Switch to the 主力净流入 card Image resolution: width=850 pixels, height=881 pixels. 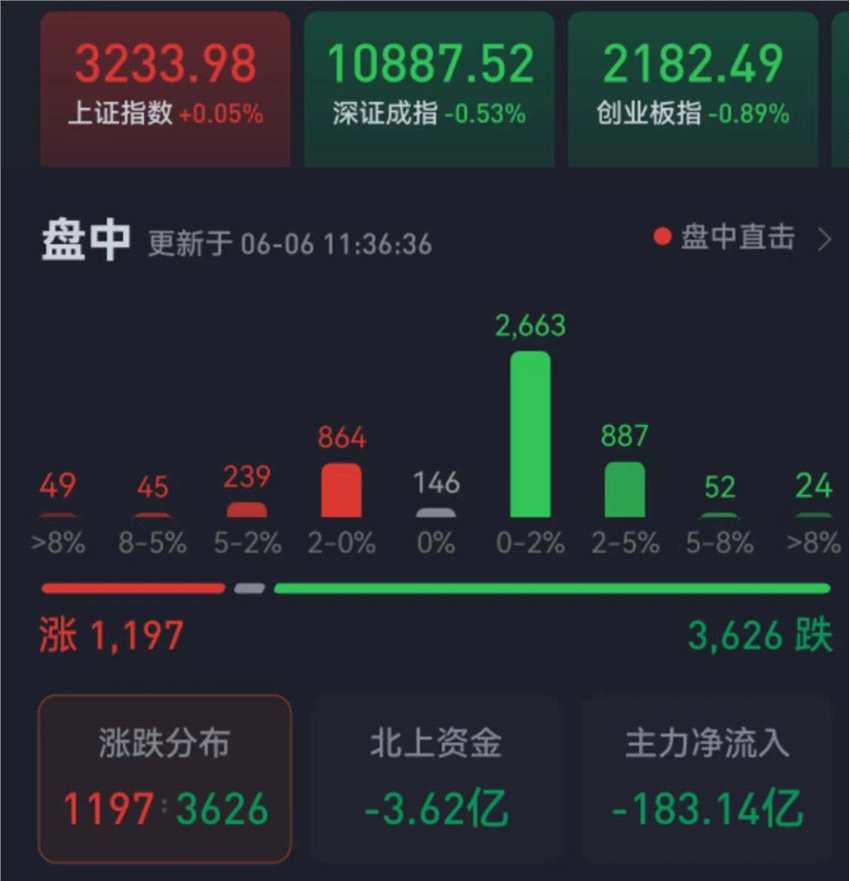point(706,778)
